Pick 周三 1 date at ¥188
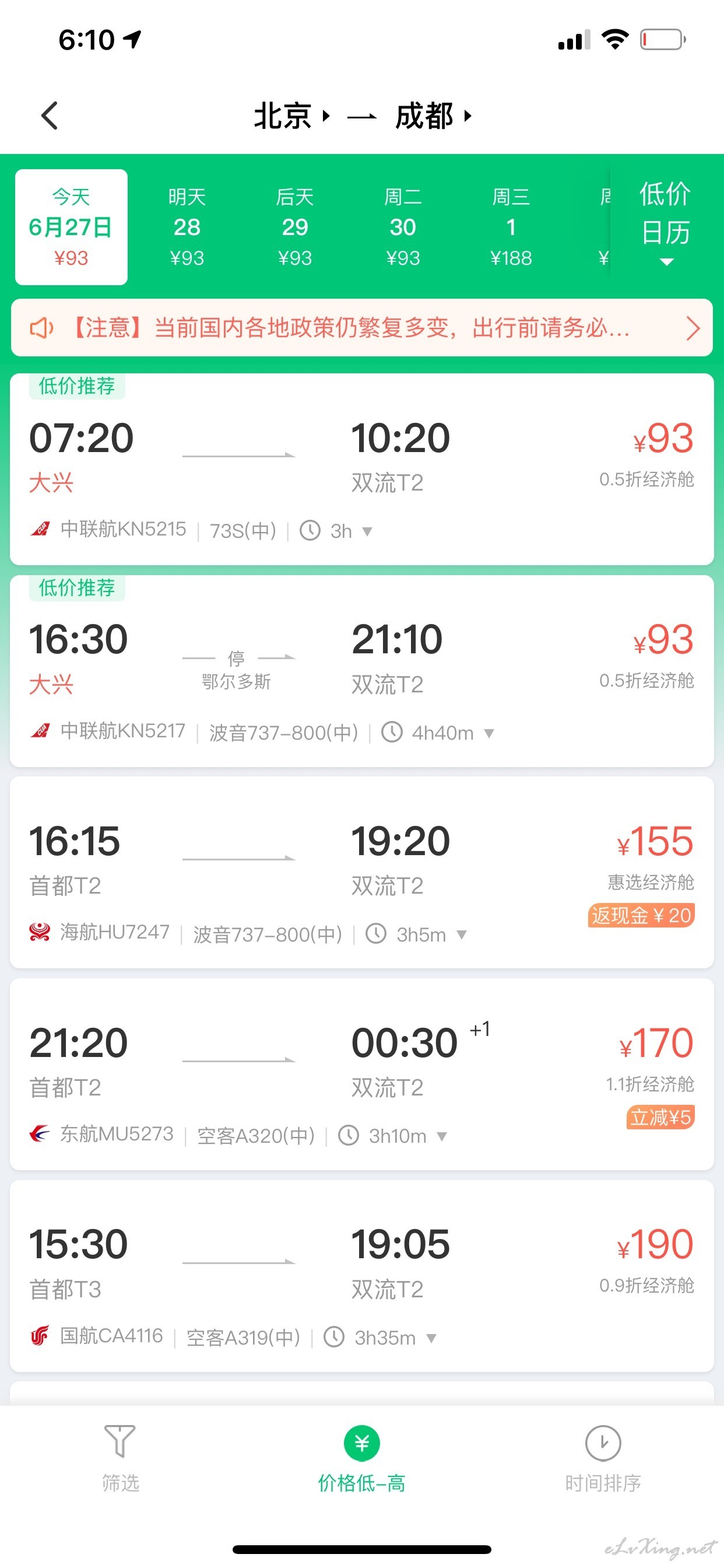This screenshot has height=1568, width=724. (x=511, y=227)
